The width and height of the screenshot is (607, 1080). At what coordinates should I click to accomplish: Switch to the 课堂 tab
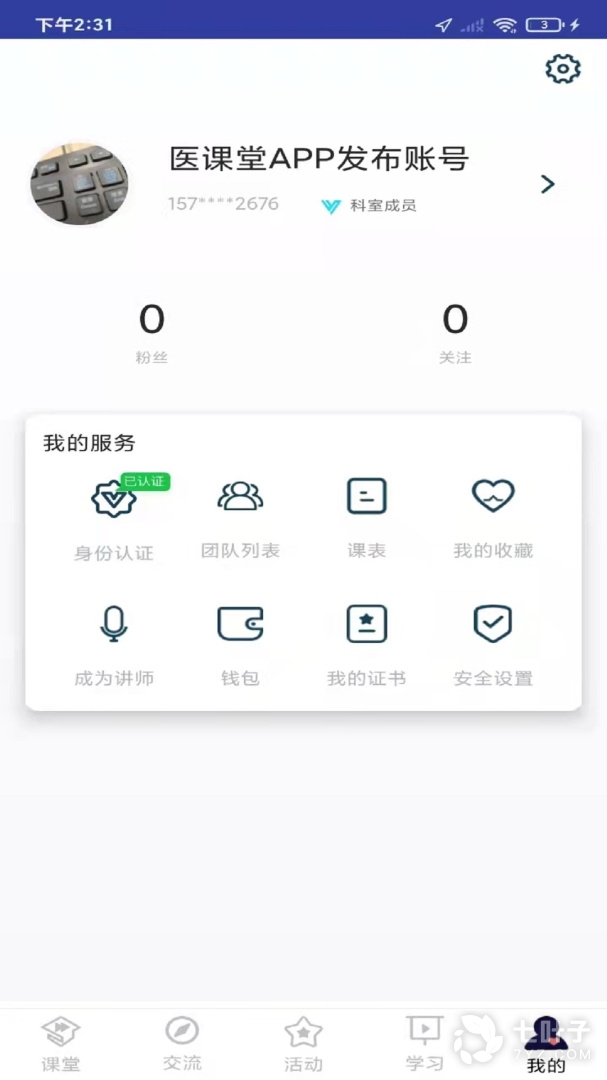[x=60, y=1044]
